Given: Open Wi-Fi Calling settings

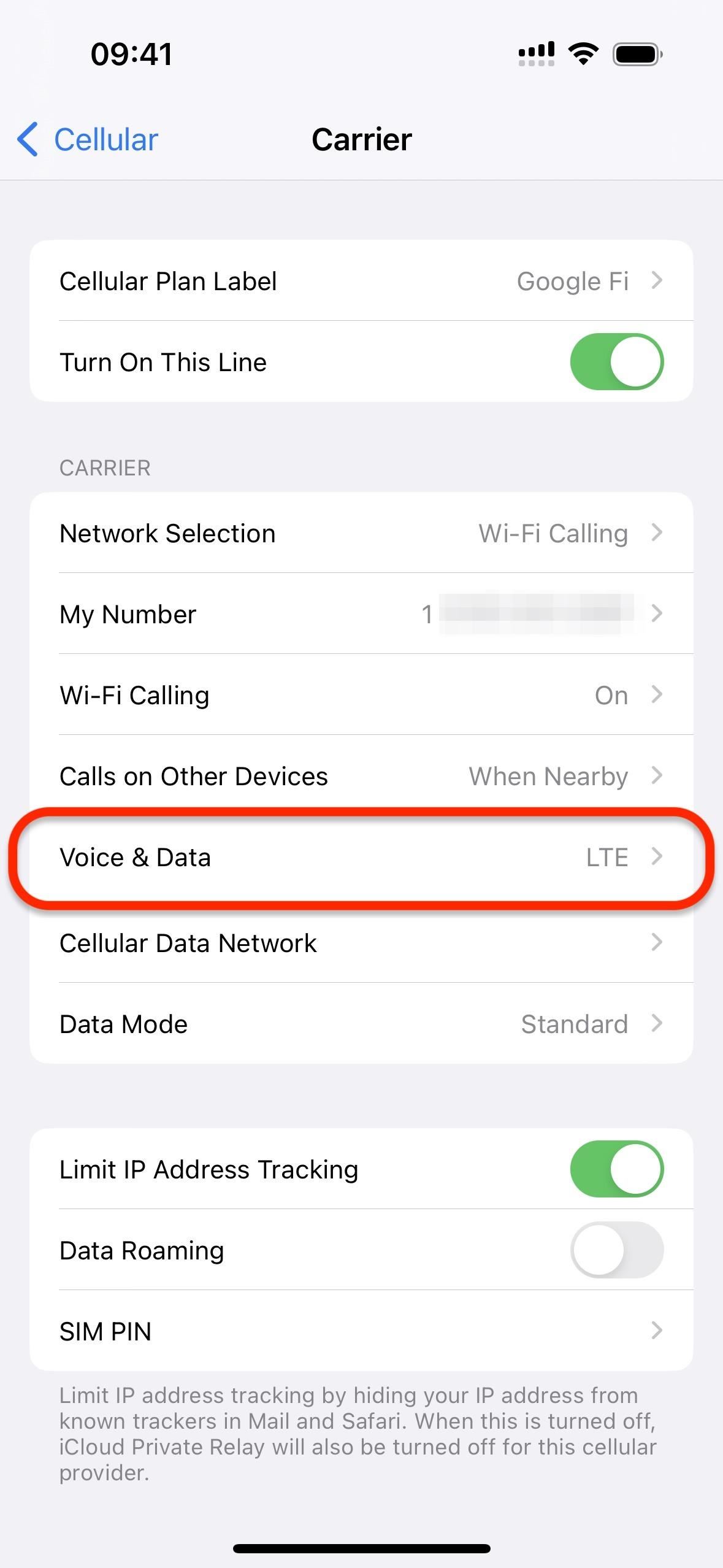Looking at the screenshot, I should [362, 695].
